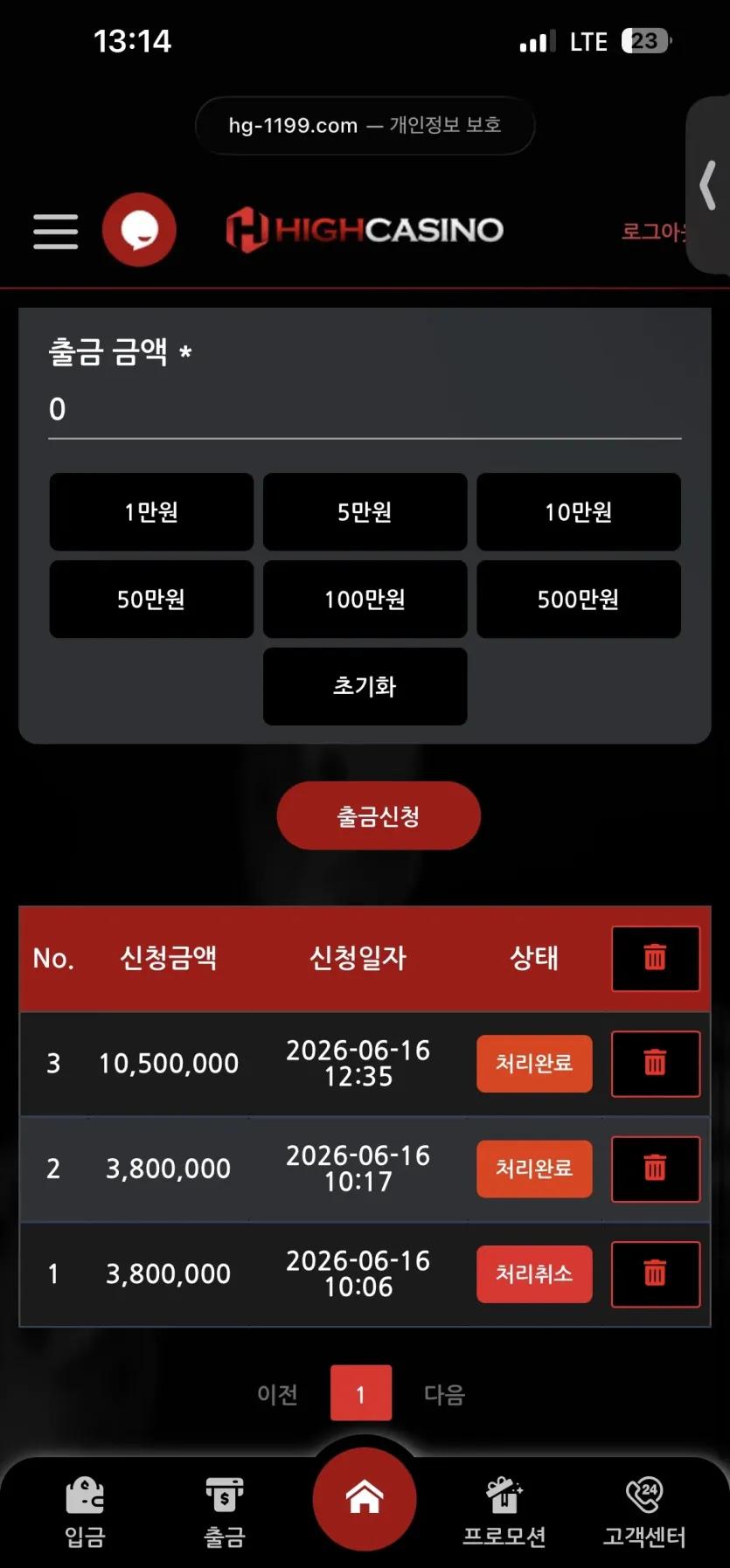The height and width of the screenshot is (1568, 730).
Task: Reset amount with 초기화
Action: tap(365, 686)
